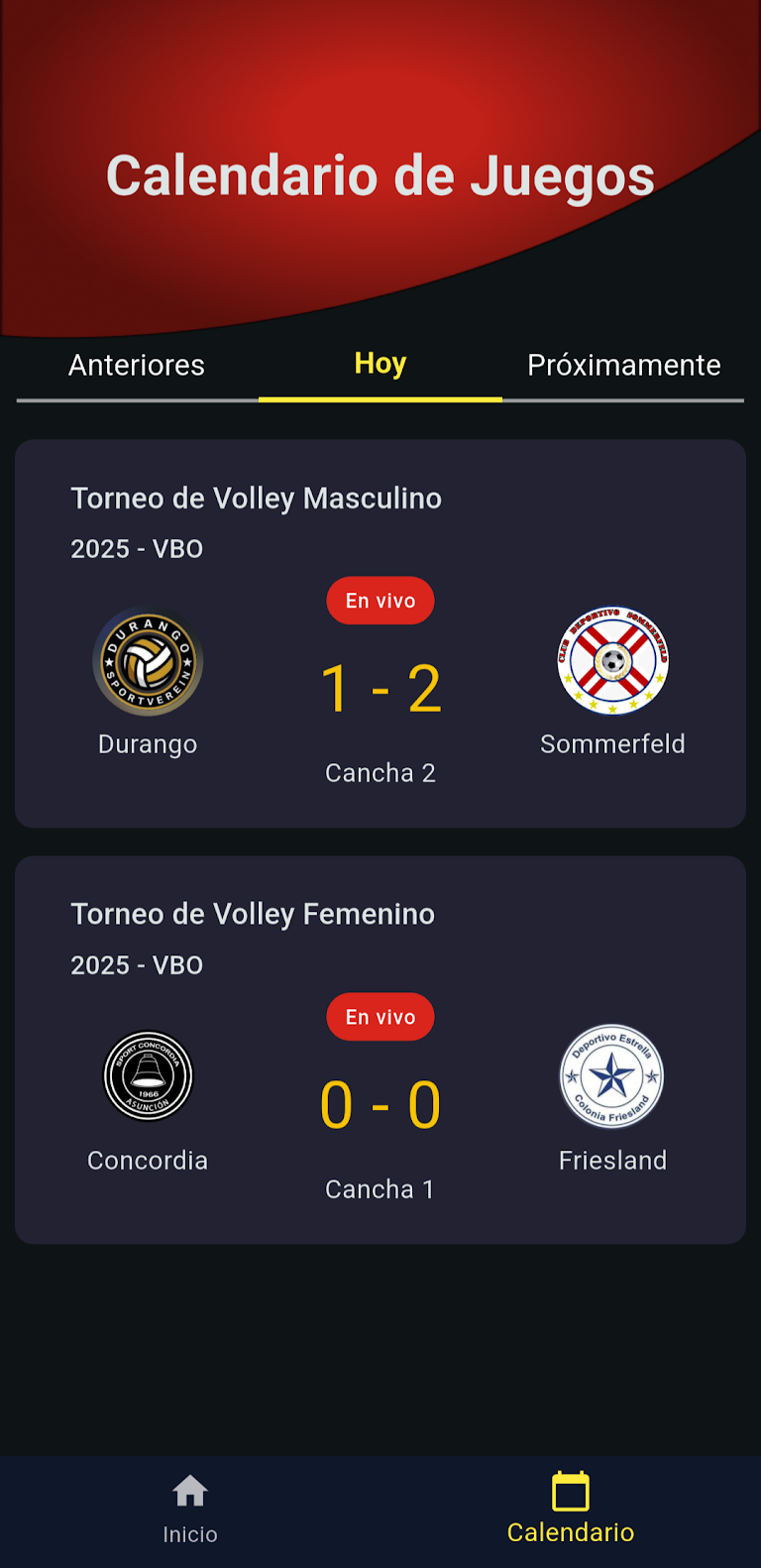Viewport: 761px width, 1568px height.
Task: Tap the En vivo badge on the women's match
Action: tap(380, 1016)
